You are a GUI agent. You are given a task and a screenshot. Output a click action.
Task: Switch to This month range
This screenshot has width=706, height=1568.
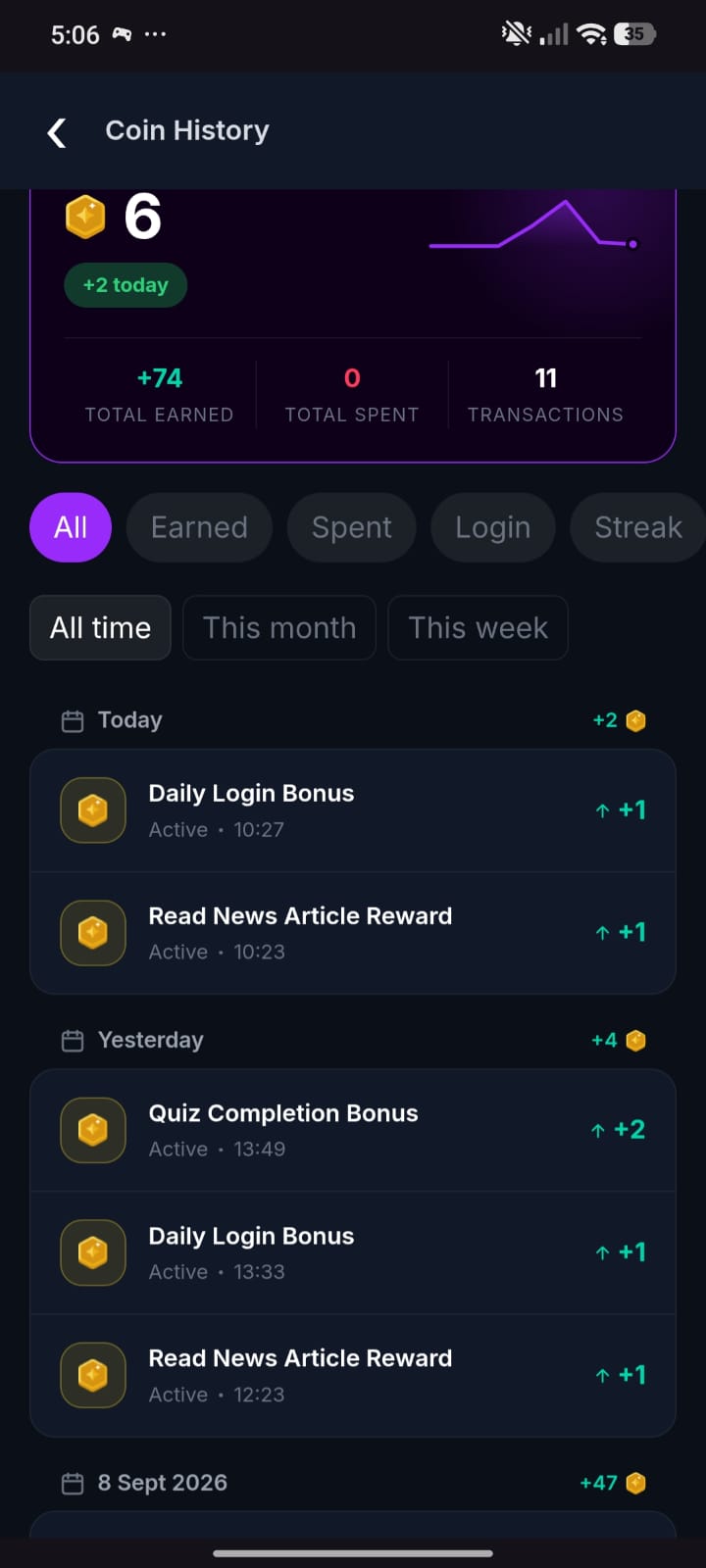[x=279, y=627]
